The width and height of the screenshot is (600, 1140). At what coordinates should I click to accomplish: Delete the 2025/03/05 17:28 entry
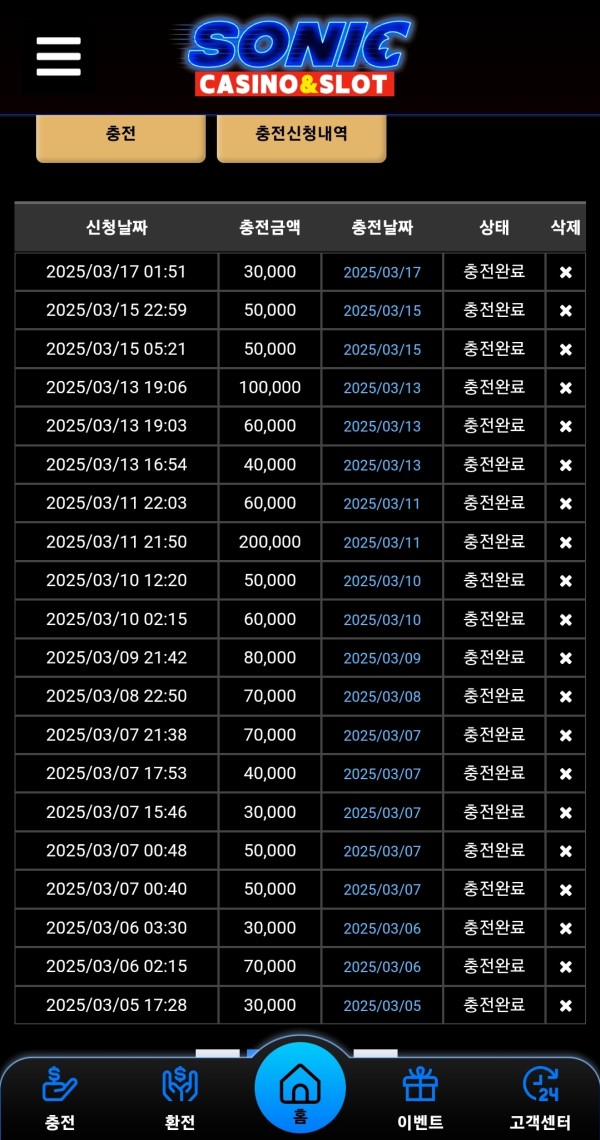click(565, 1006)
